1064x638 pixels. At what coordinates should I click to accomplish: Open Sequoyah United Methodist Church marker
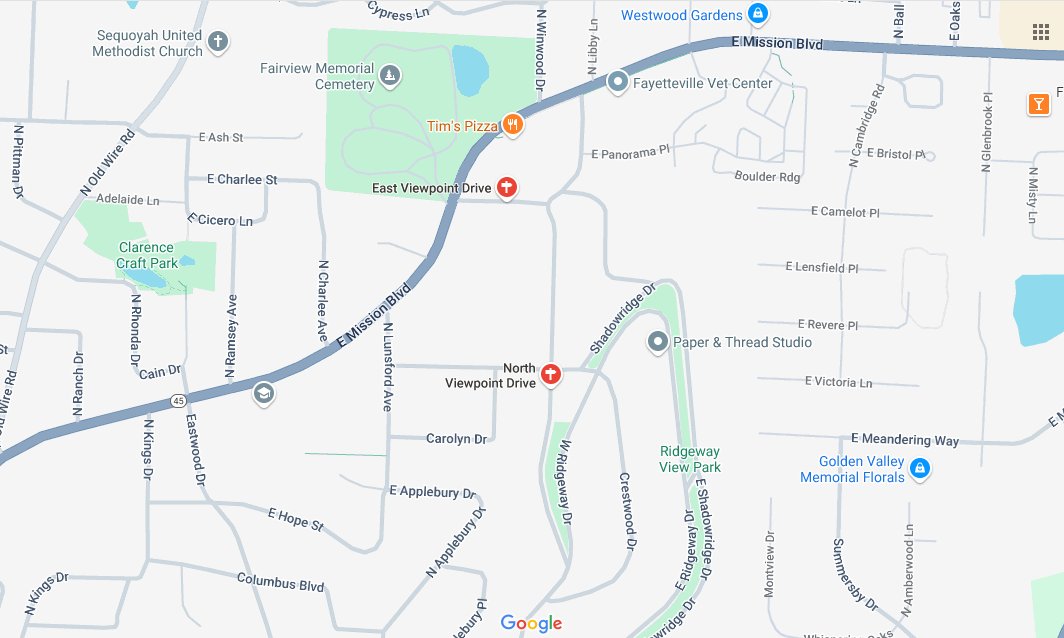[x=219, y=42]
